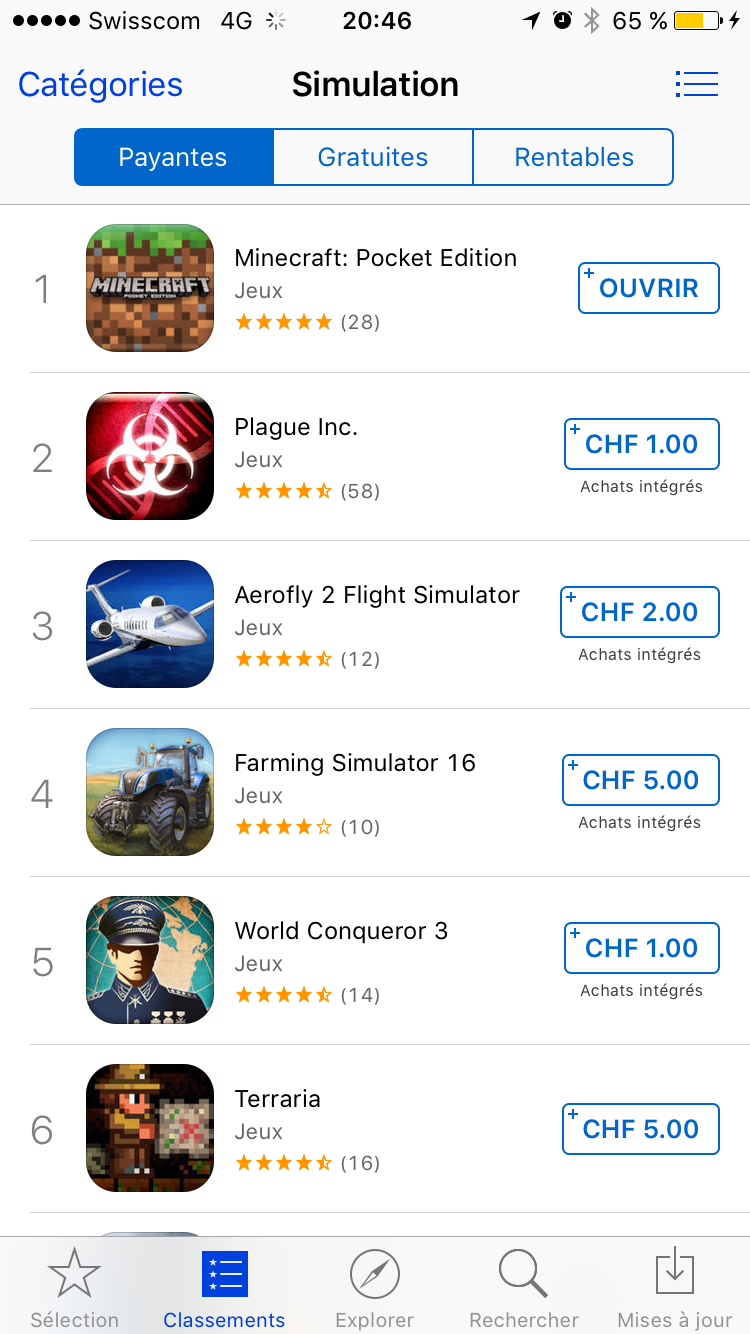The height and width of the screenshot is (1334, 750).
Task: Open the Aerofly 2 Flight Simulator details
Action: pyautogui.click(x=377, y=596)
